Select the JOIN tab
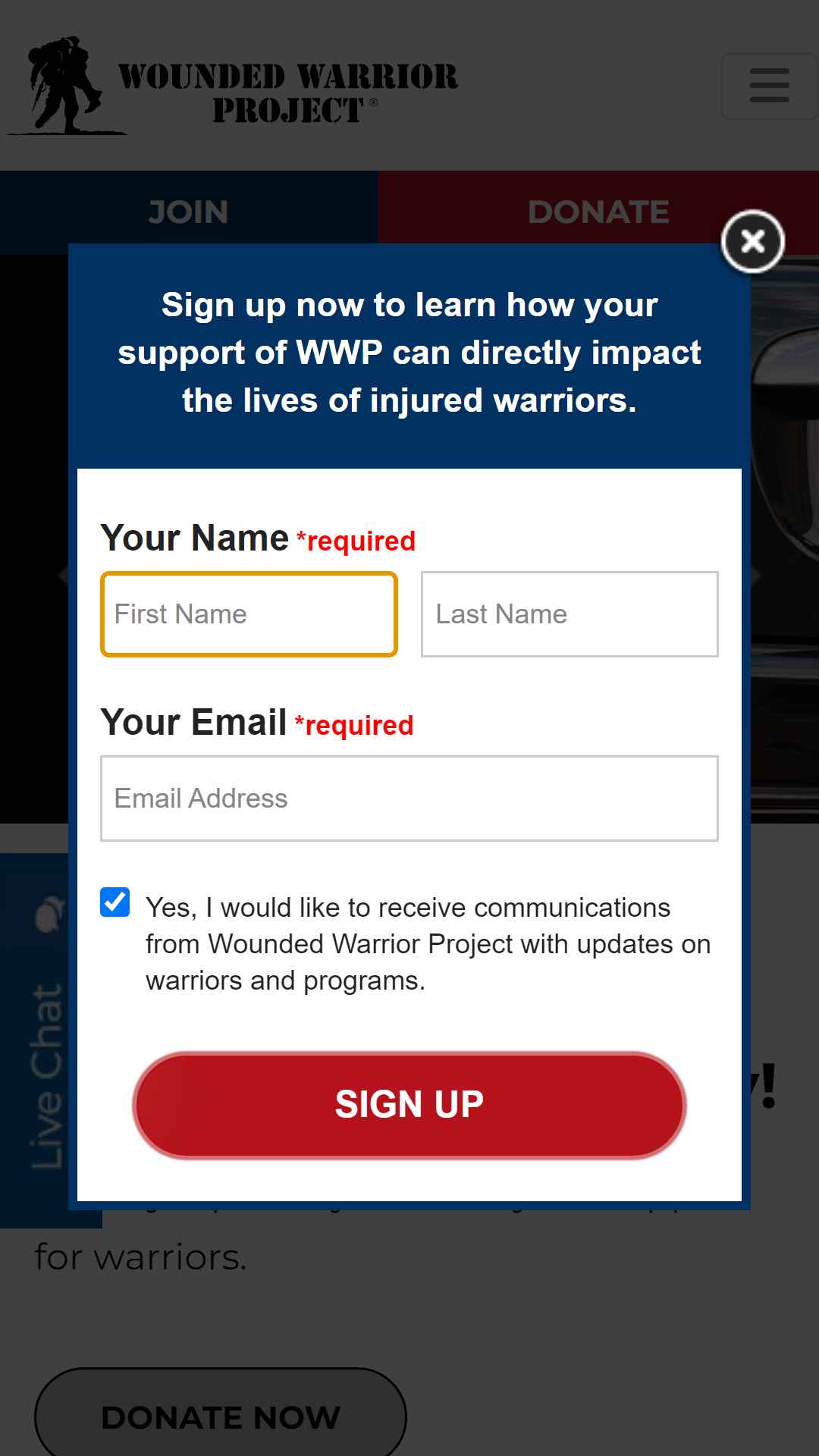 coord(189,212)
